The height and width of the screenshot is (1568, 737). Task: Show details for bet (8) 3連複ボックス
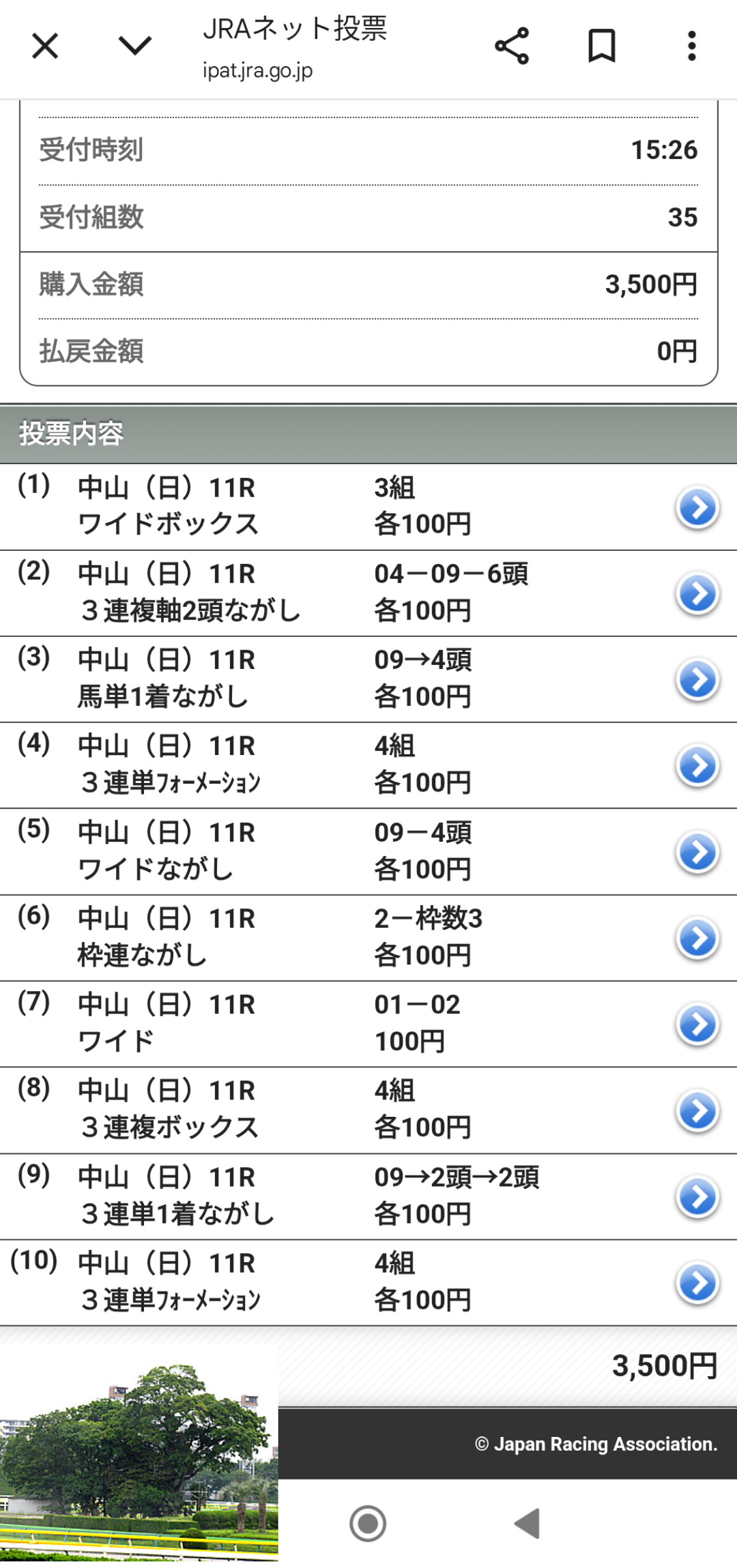click(697, 1110)
